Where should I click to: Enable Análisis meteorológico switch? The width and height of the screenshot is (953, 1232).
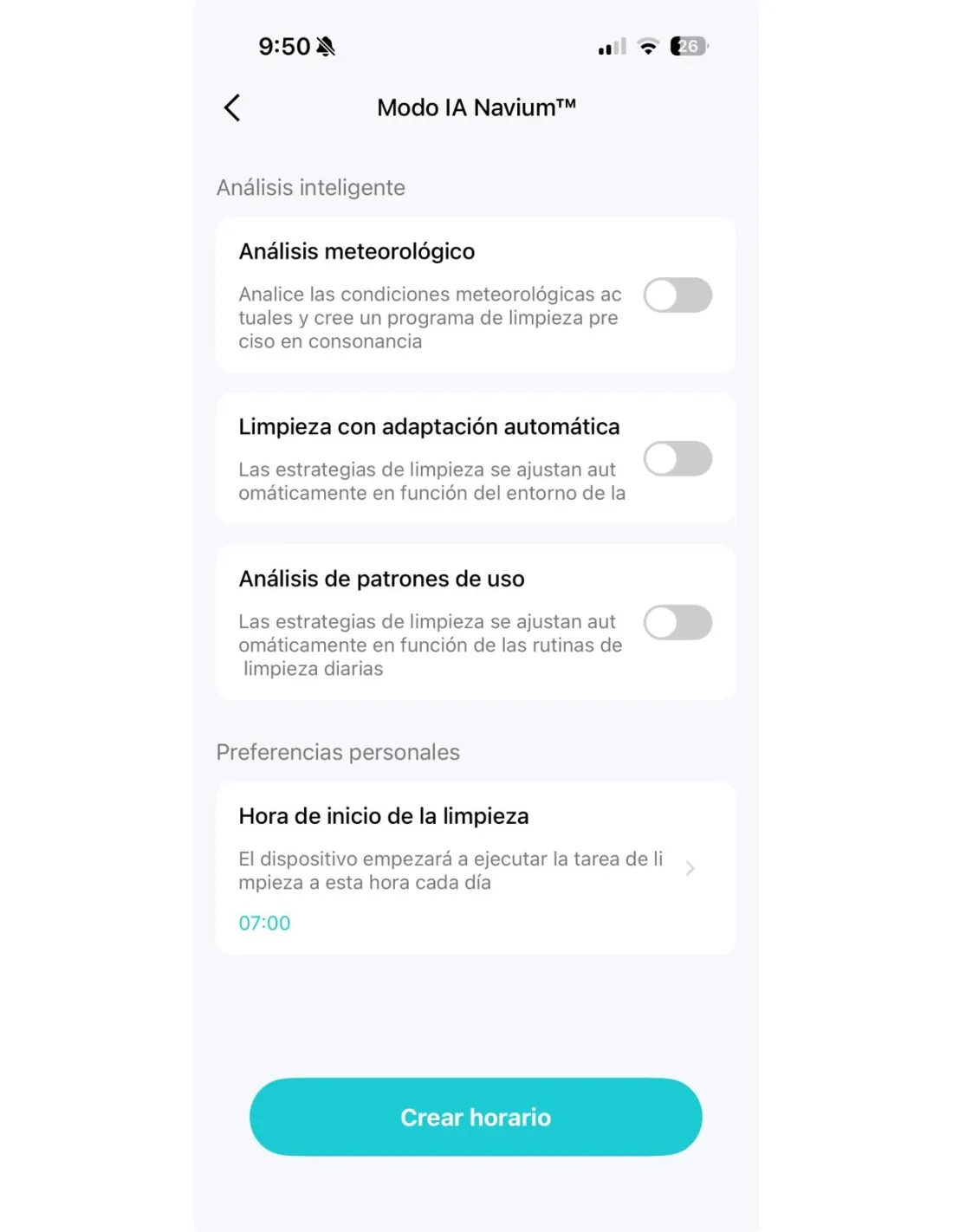click(x=677, y=295)
